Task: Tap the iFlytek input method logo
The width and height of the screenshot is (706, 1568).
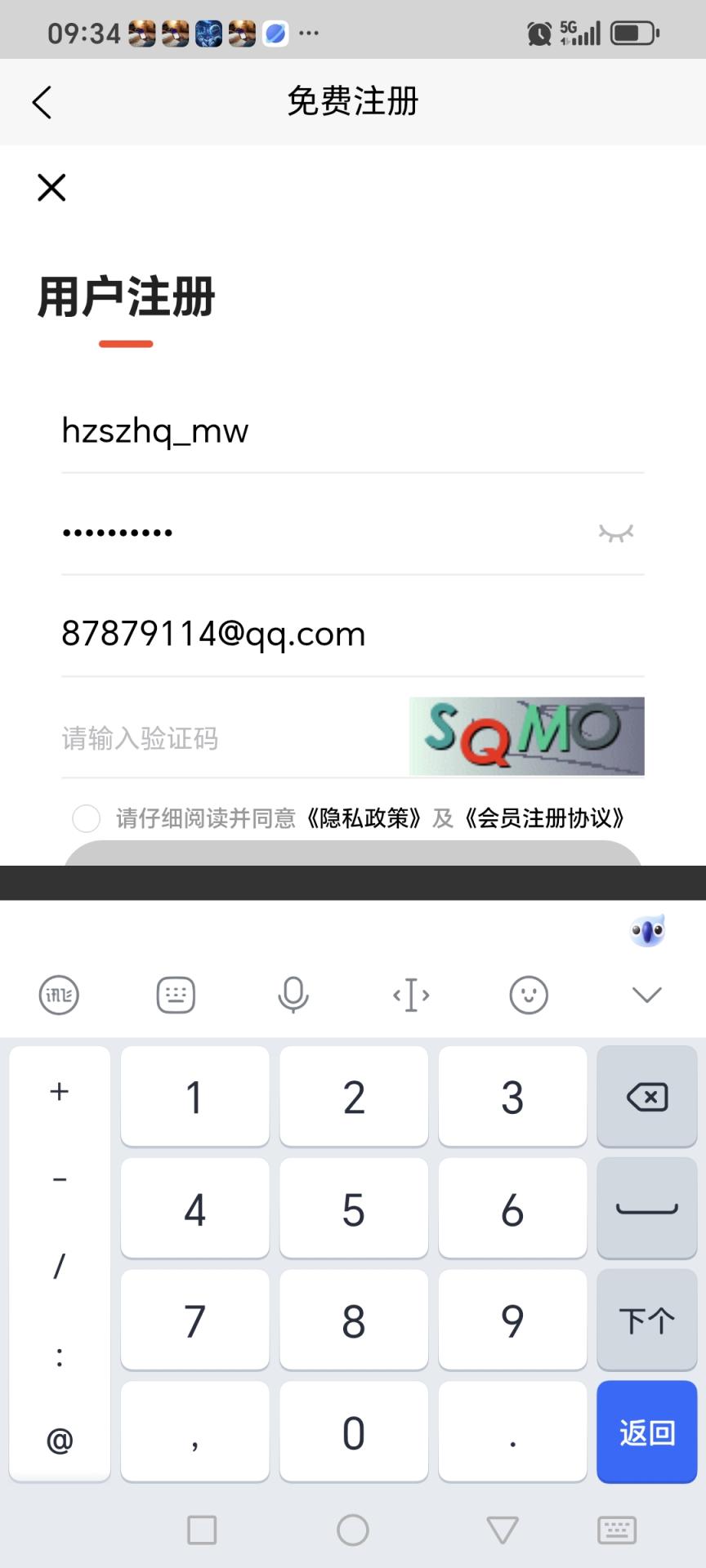Action: (x=58, y=995)
